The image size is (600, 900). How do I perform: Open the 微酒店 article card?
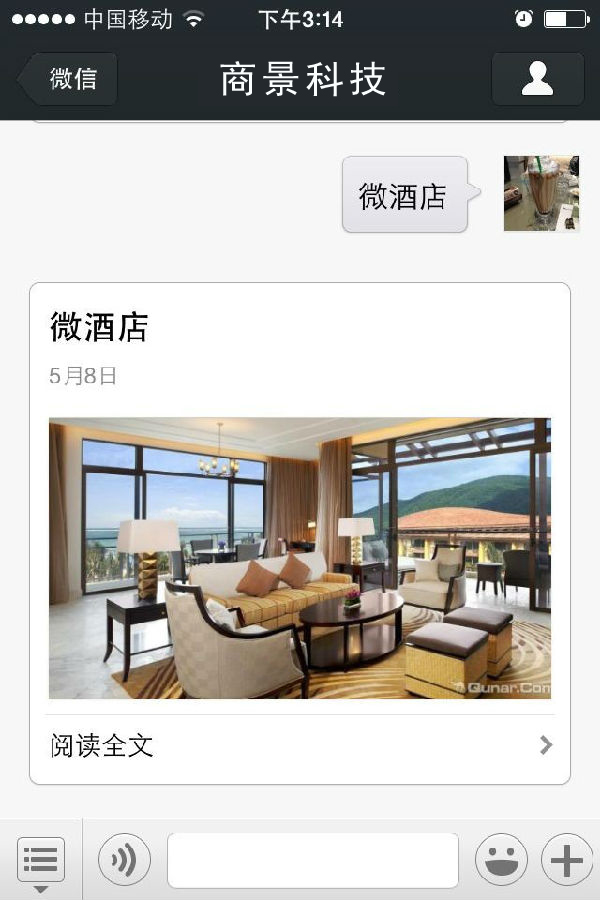pos(299,557)
